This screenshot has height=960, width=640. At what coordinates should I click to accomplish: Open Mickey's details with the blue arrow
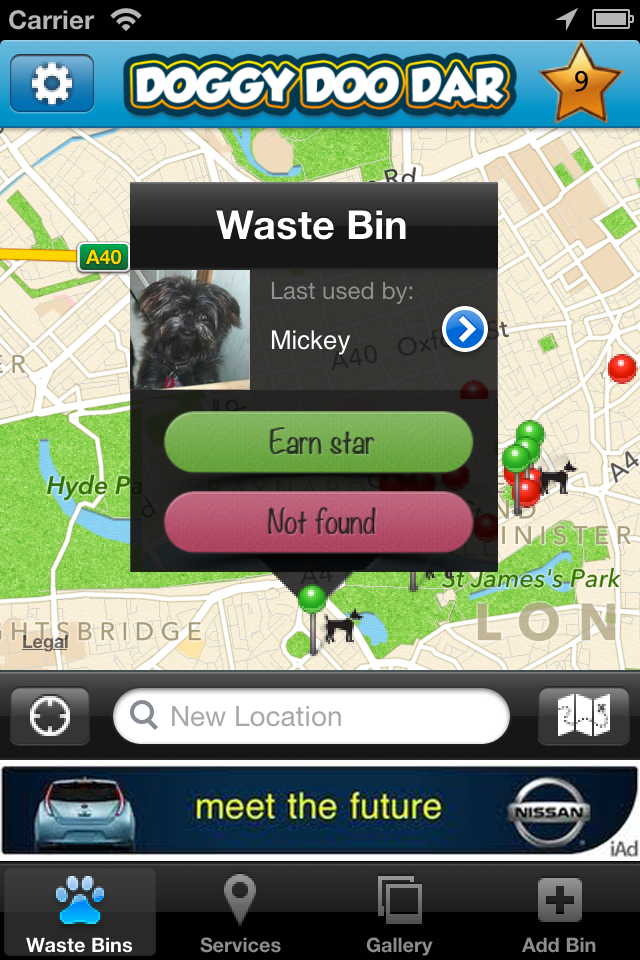pos(465,330)
